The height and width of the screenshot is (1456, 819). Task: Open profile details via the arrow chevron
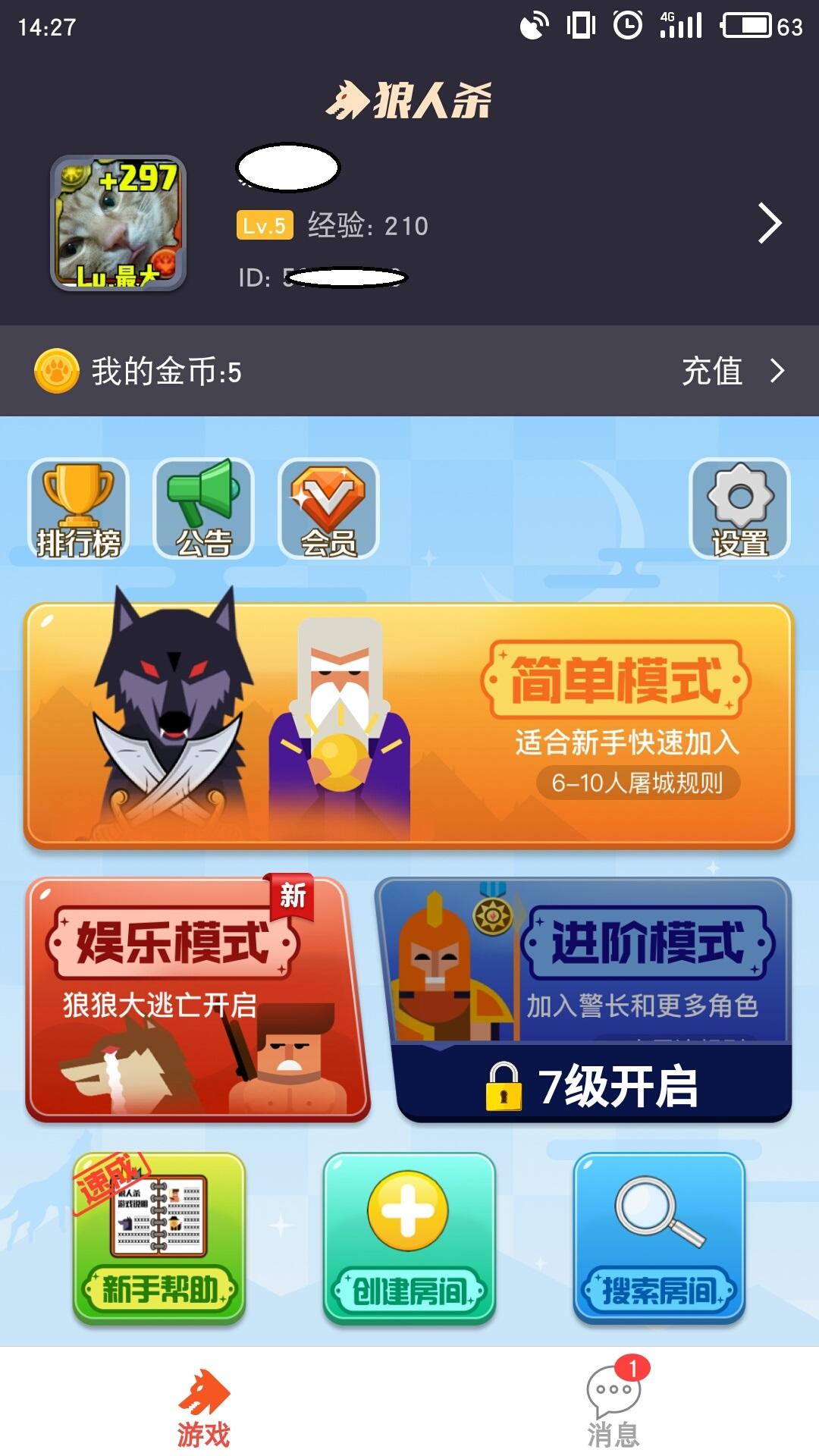[769, 224]
